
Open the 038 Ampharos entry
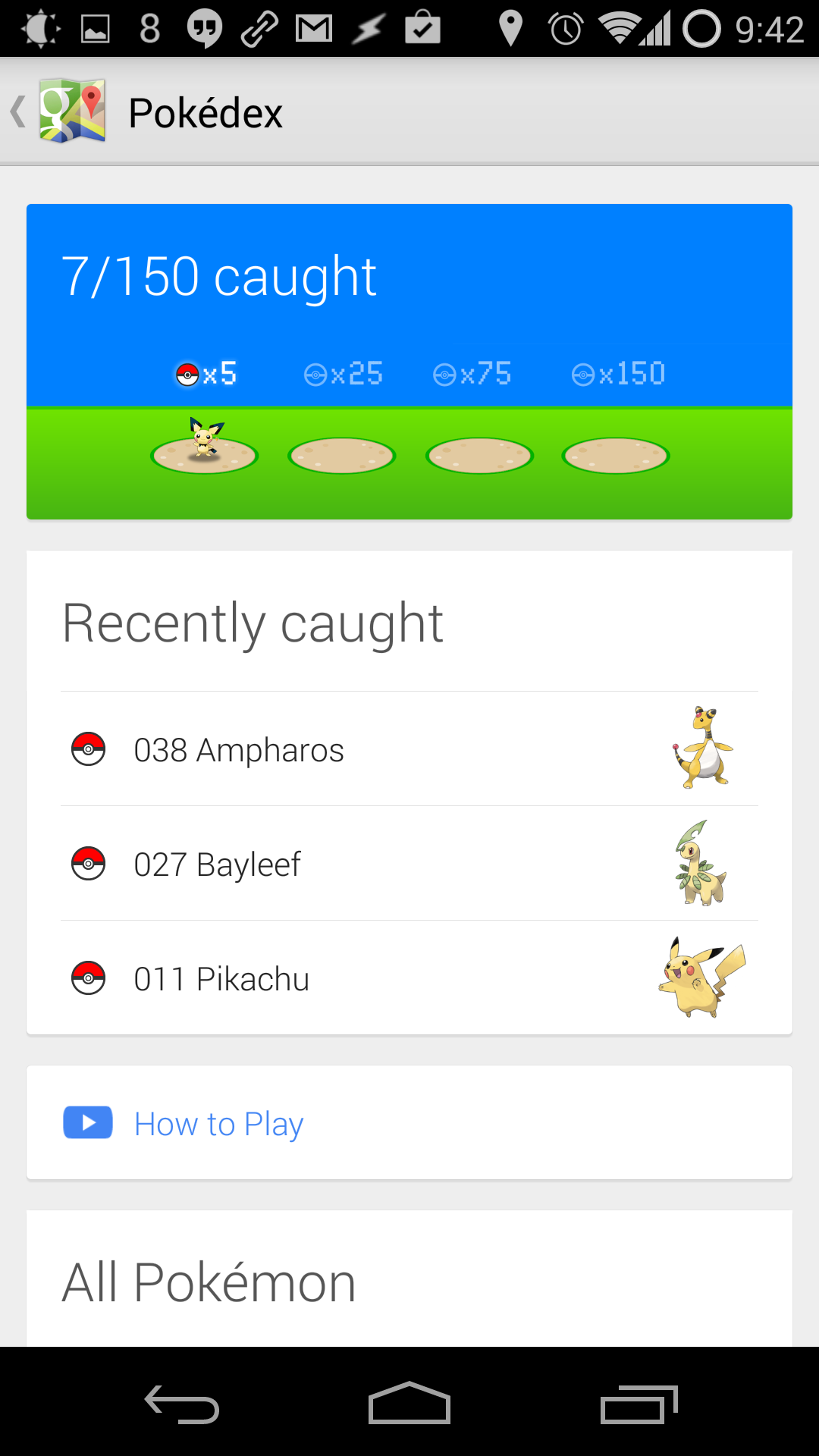pyautogui.click(x=409, y=749)
